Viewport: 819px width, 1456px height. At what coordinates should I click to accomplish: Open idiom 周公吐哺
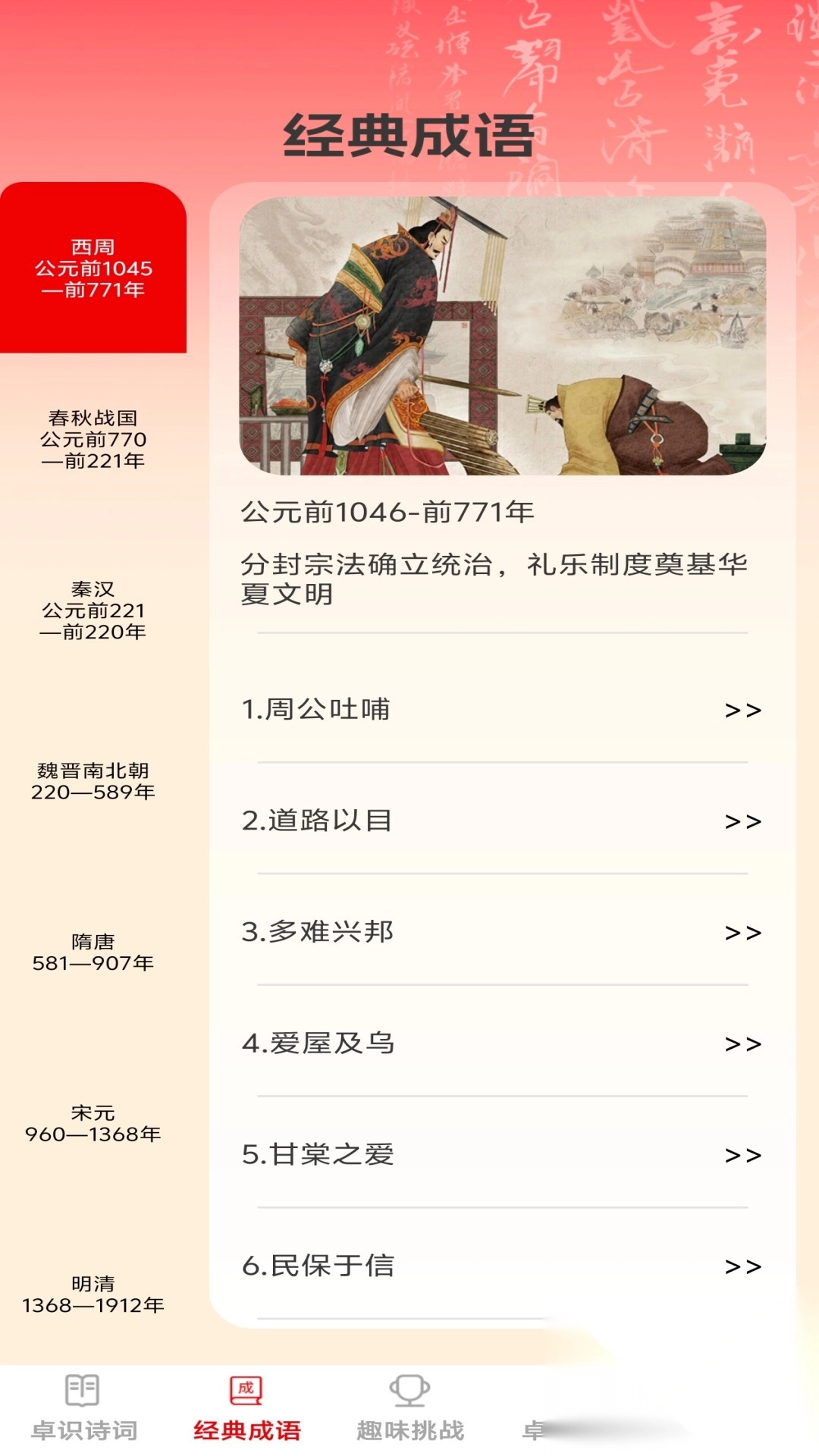500,710
